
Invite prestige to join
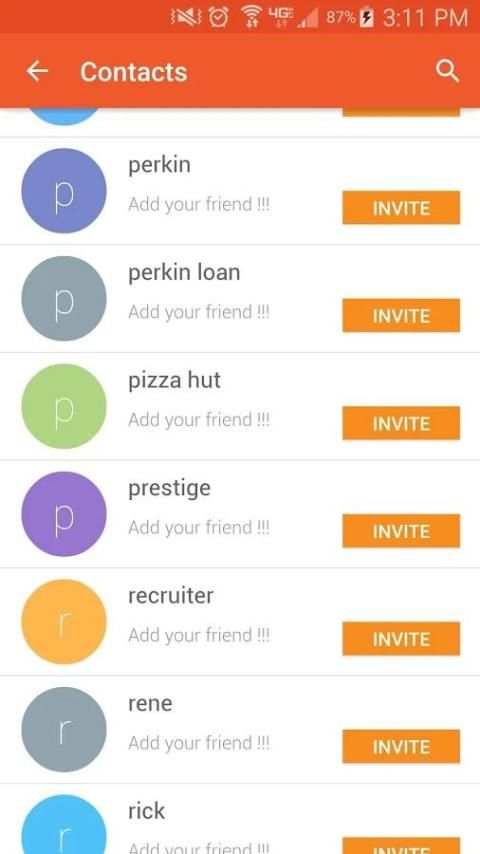tap(401, 531)
